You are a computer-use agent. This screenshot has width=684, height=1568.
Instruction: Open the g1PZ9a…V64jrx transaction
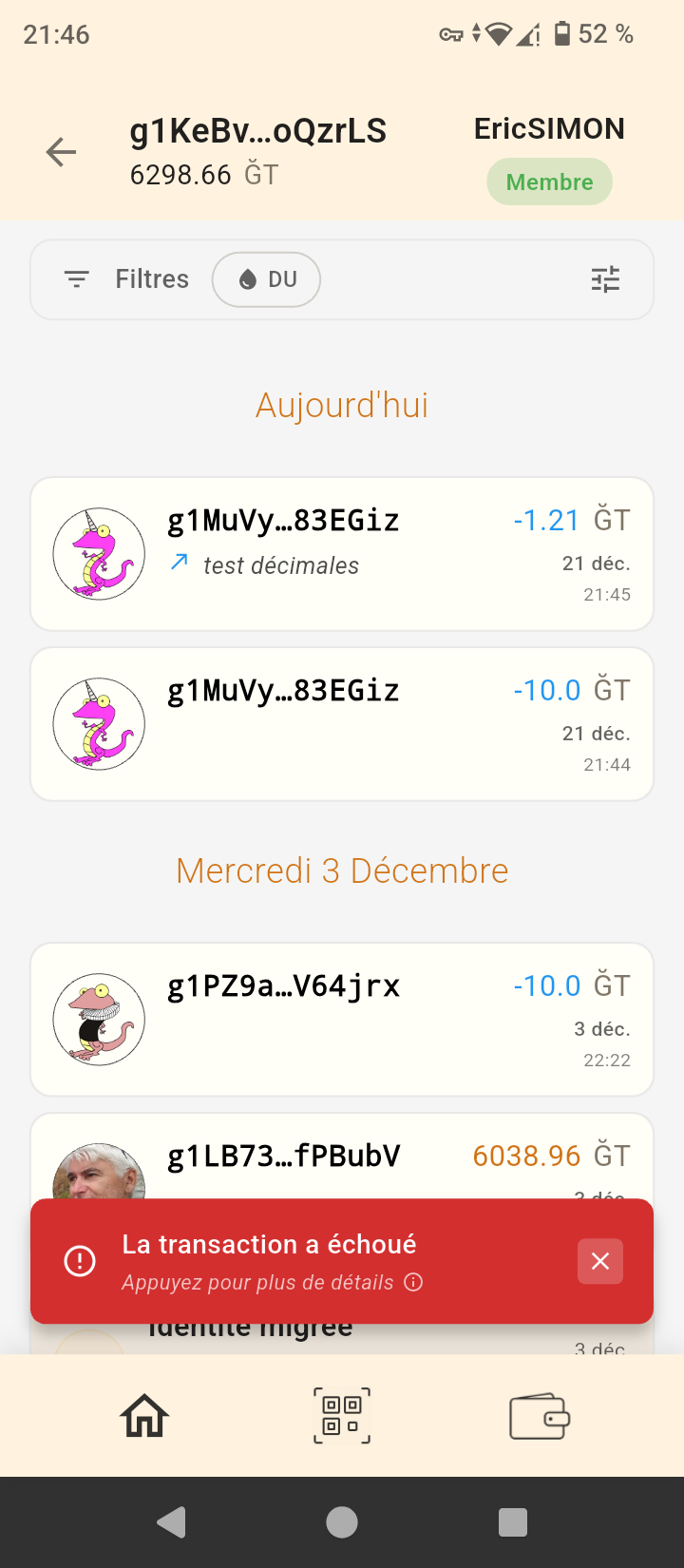click(342, 1020)
